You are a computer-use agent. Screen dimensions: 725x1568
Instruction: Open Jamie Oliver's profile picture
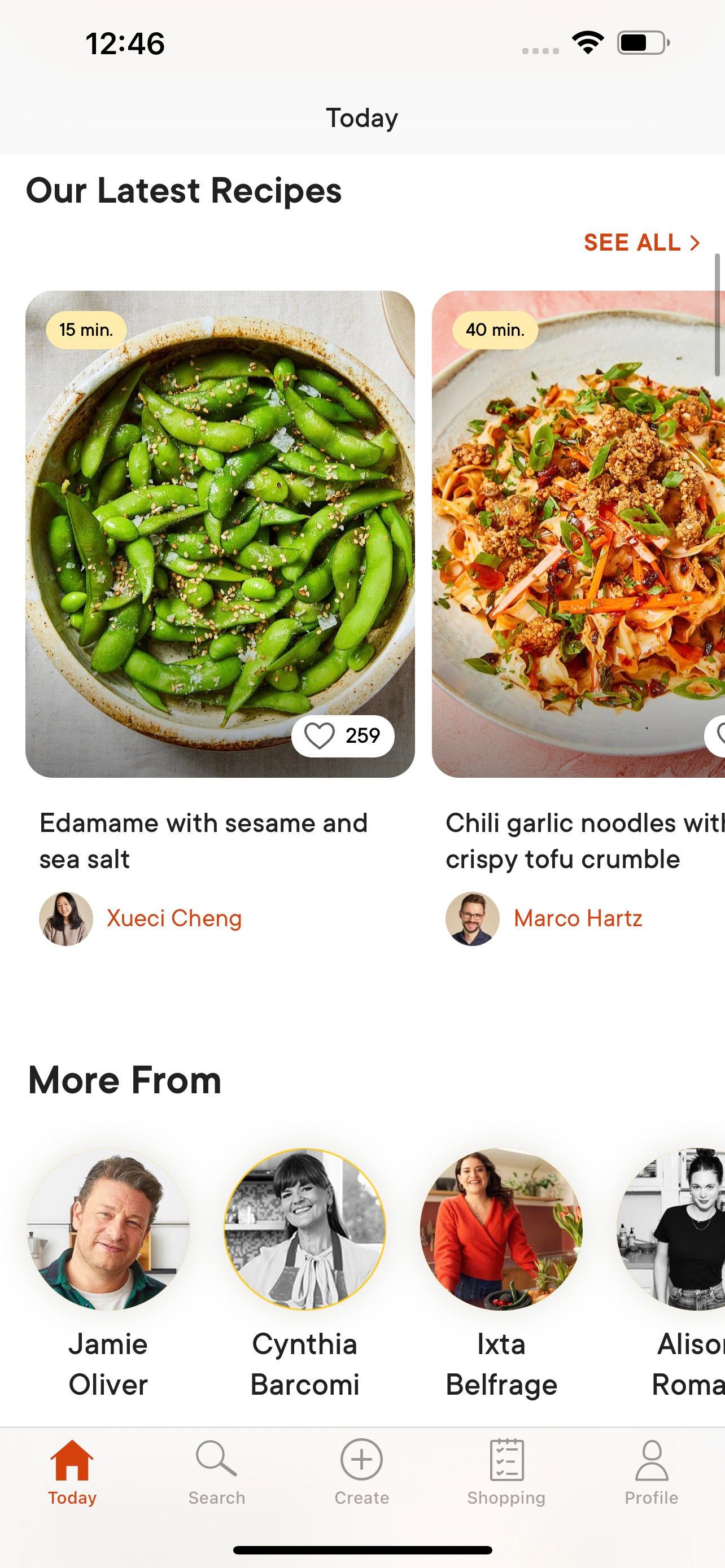[x=107, y=1228]
